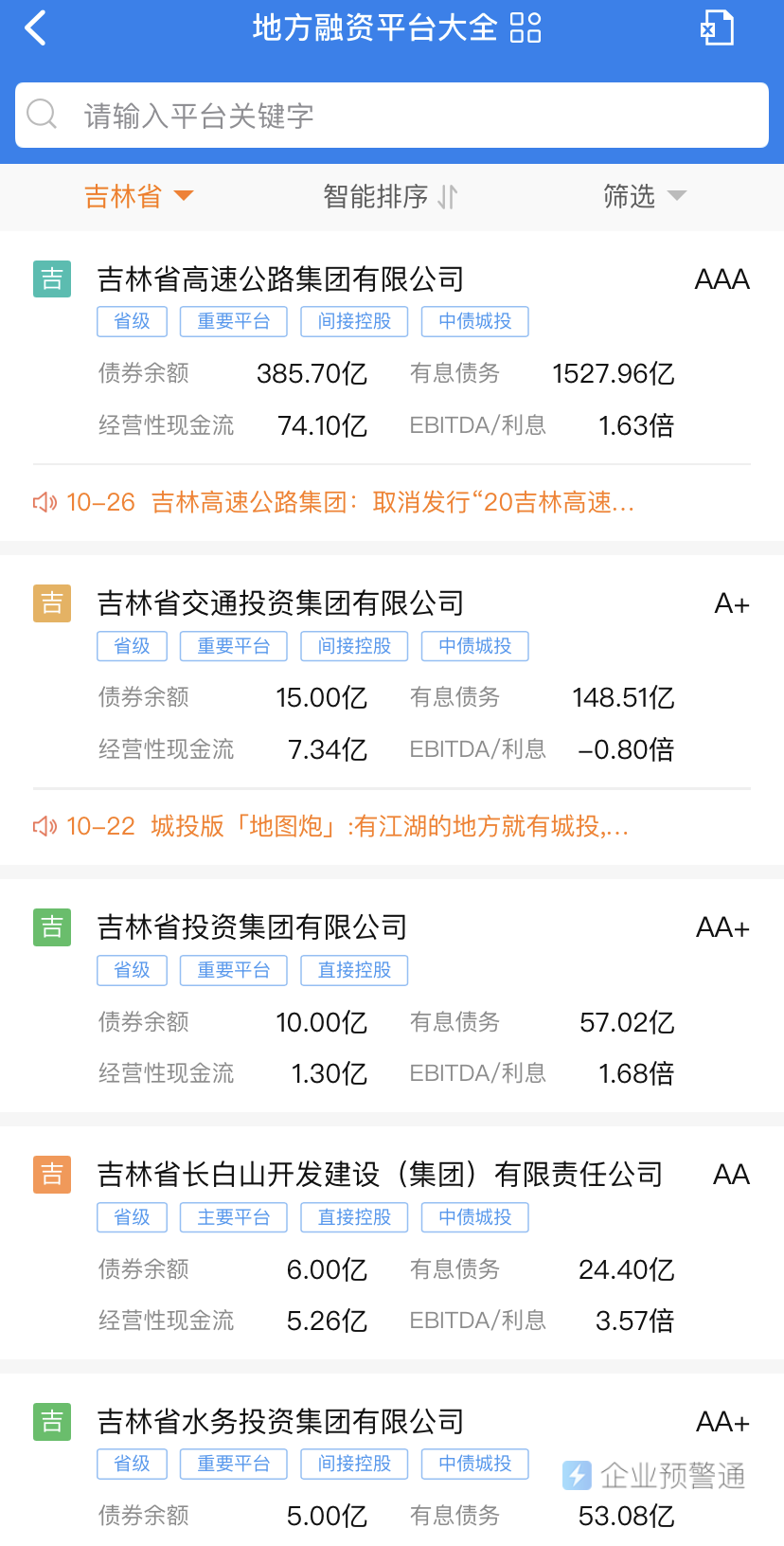Change the 智能排序 sort order
Viewport: 784px width, 1546px height.
coord(390,197)
